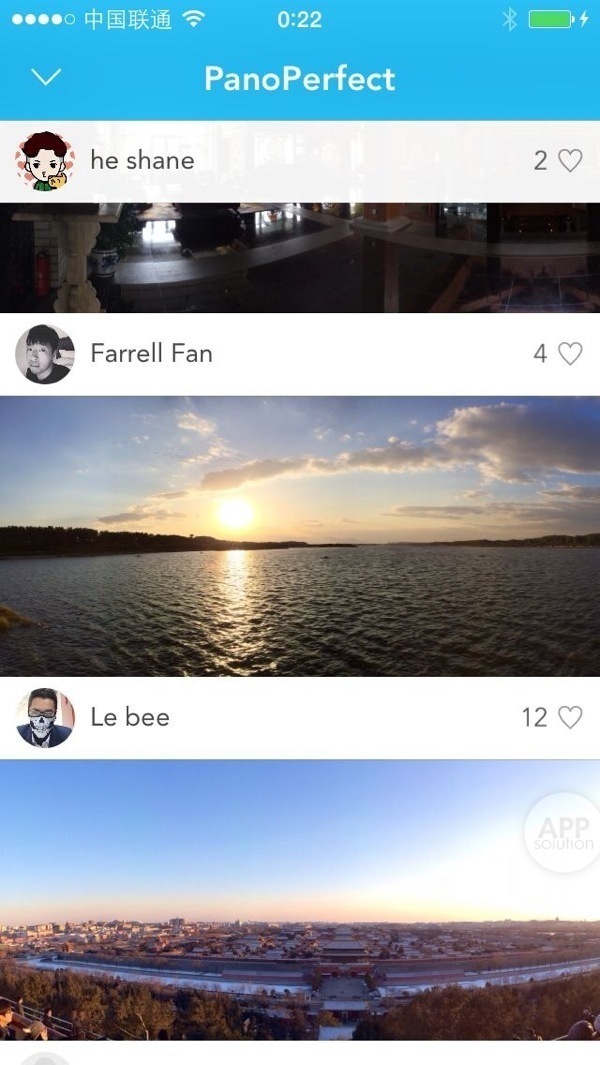Like he shane's panorama post
The width and height of the screenshot is (600, 1065).
[x=570, y=160]
